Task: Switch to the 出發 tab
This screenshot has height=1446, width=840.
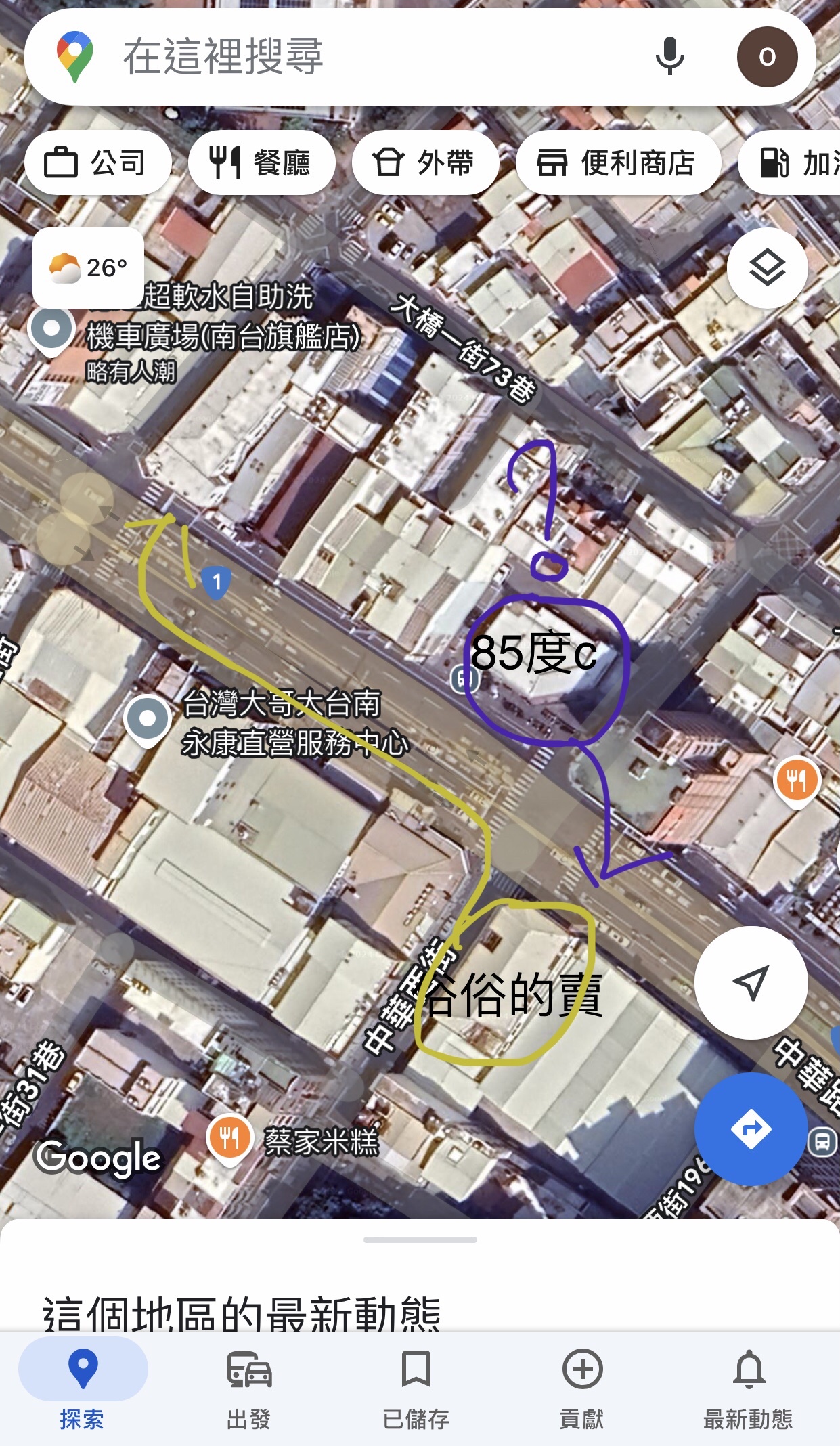Action: click(x=248, y=1388)
